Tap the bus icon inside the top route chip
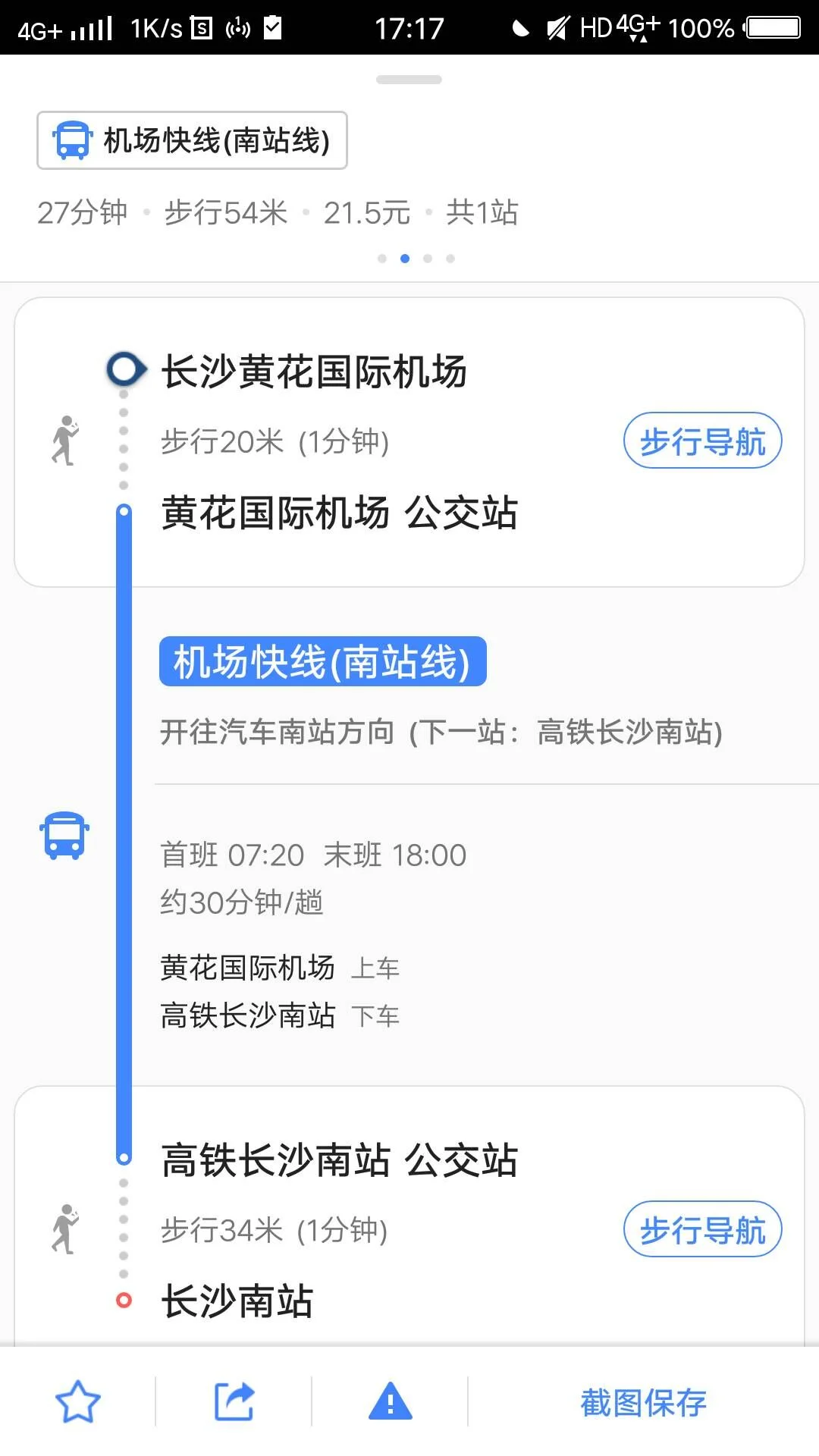This screenshot has width=819, height=1456. click(72, 140)
